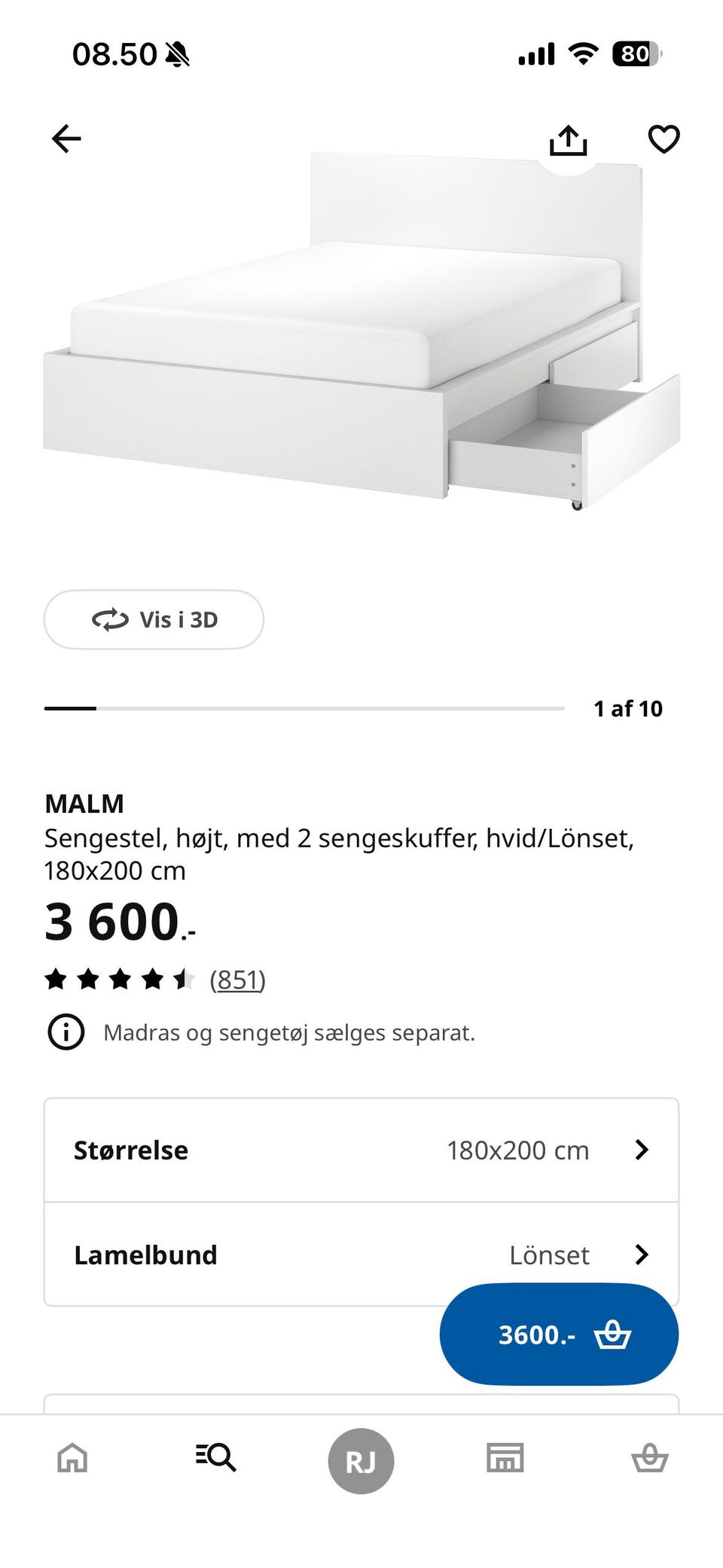Image resolution: width=723 pixels, height=1568 pixels.
Task: Go back to the previous page
Action: tap(66, 138)
